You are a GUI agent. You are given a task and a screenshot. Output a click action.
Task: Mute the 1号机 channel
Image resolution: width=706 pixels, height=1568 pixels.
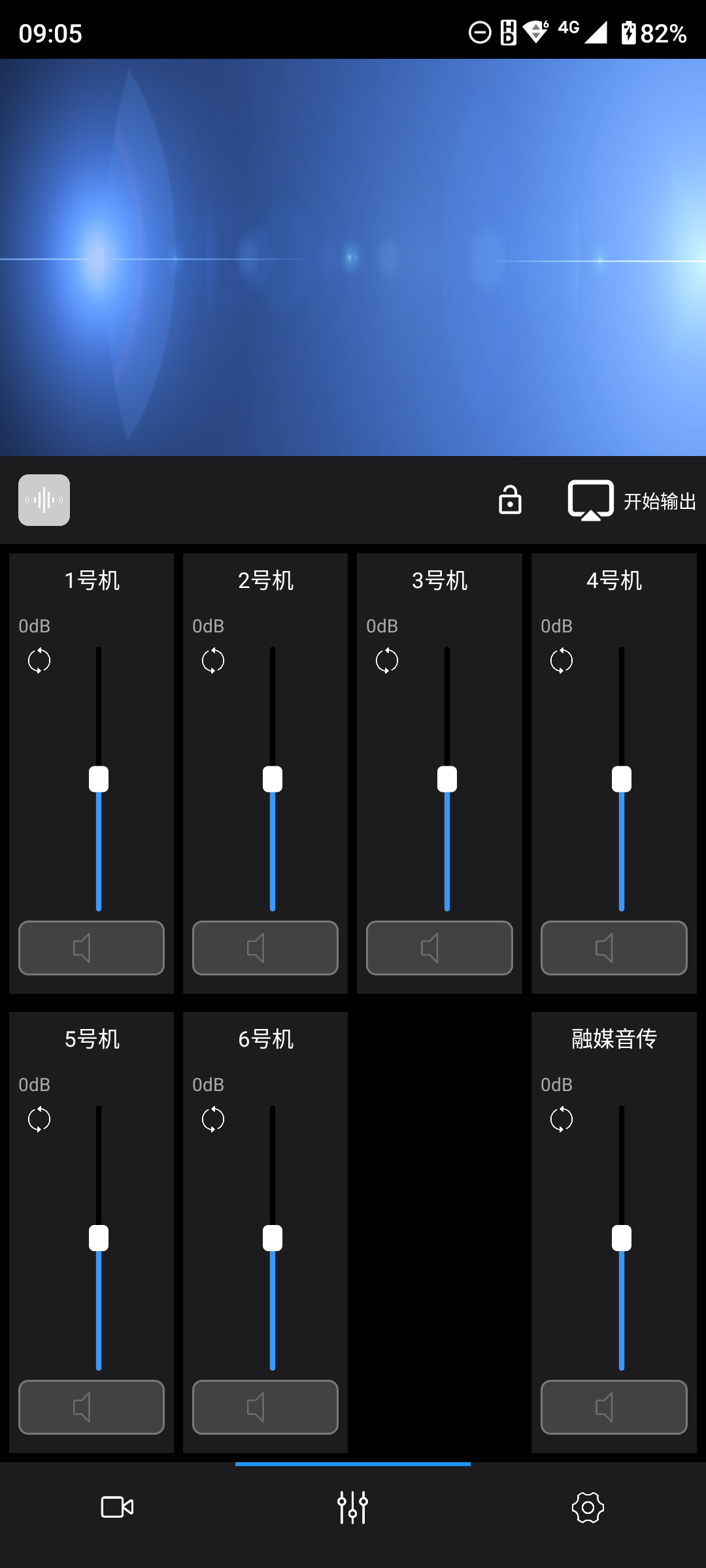coord(92,948)
